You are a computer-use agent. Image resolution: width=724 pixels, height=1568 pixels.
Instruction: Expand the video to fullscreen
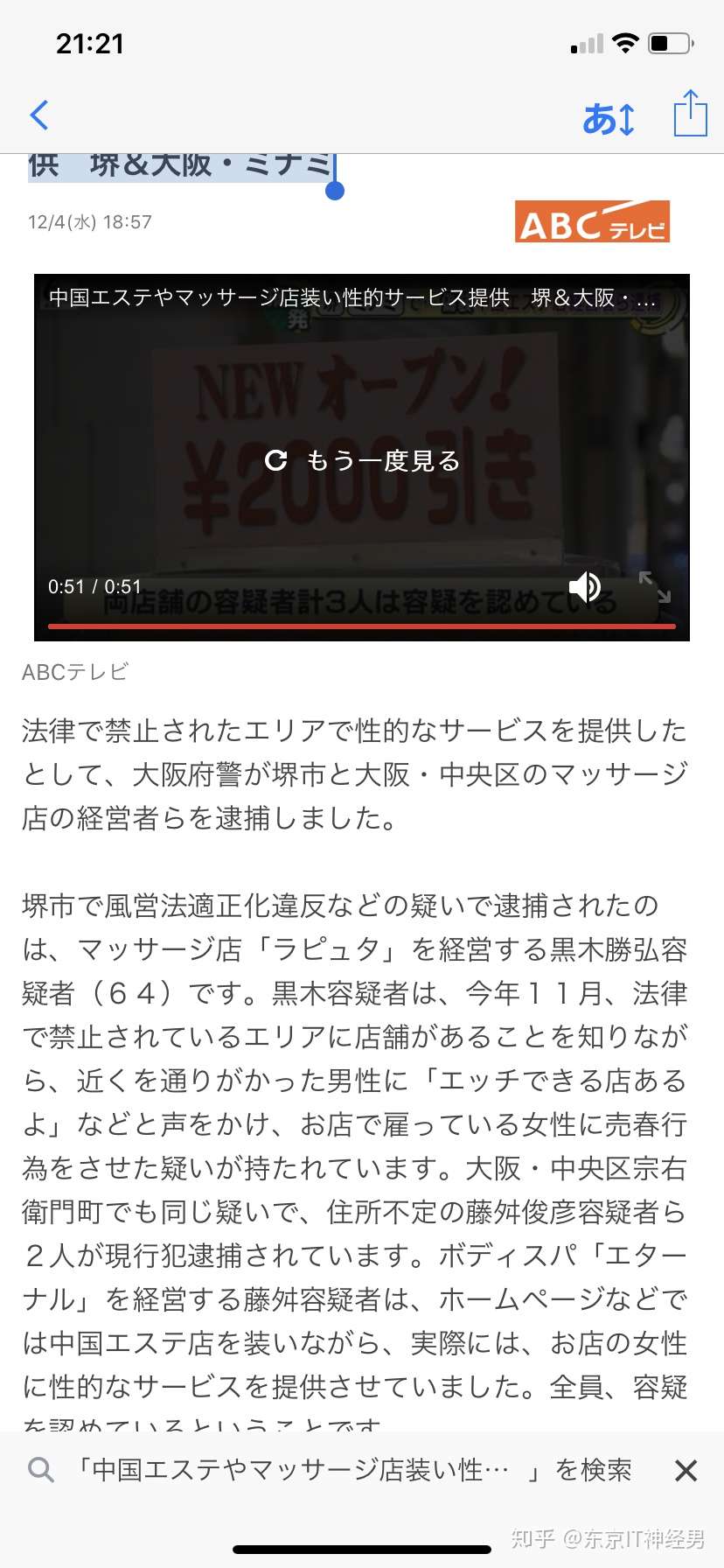(x=654, y=586)
